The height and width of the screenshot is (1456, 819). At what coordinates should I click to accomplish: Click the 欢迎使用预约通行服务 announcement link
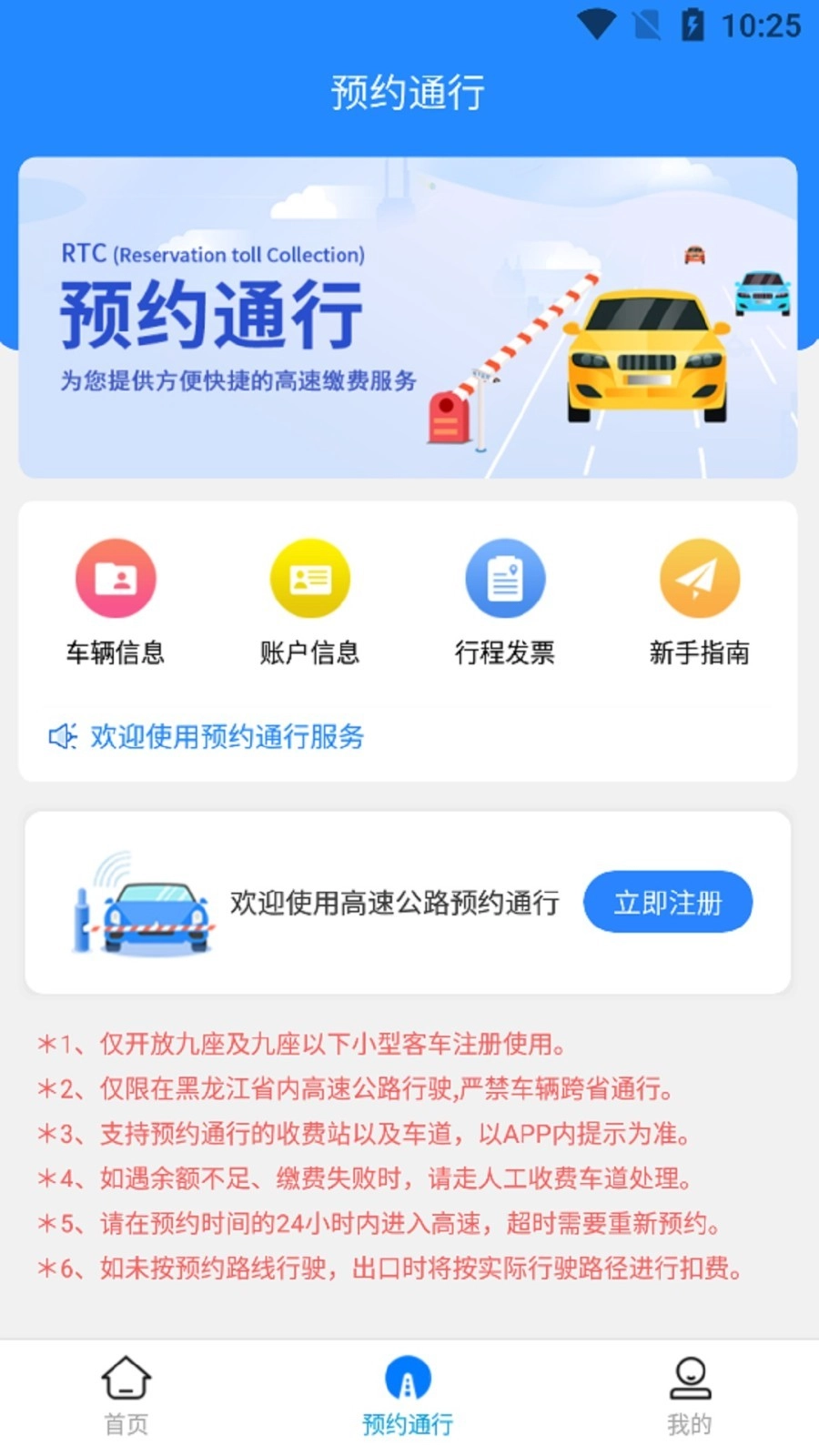click(224, 737)
